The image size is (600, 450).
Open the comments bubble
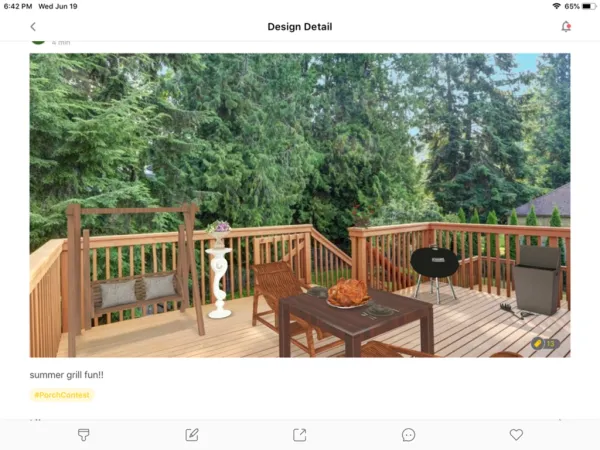point(408,435)
